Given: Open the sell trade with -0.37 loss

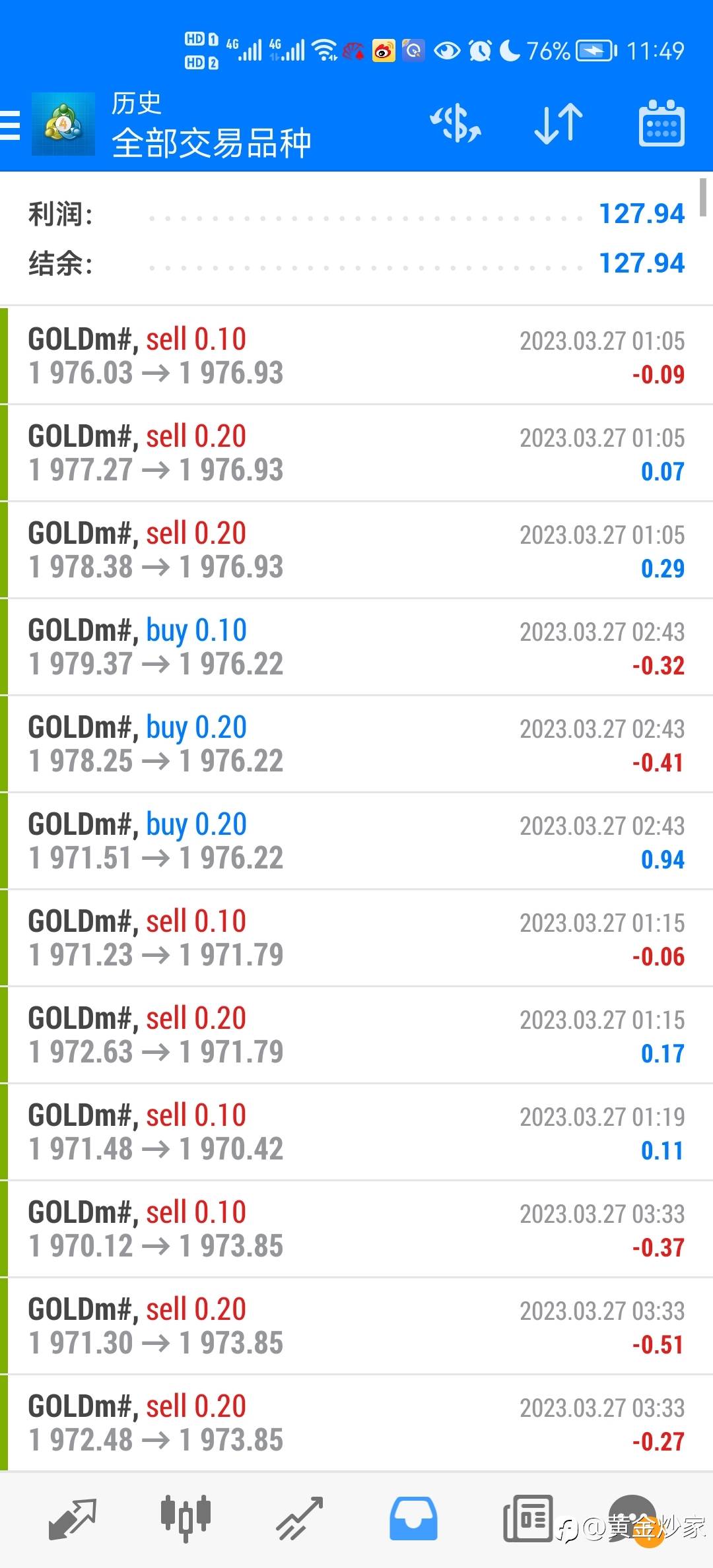Looking at the screenshot, I should click(x=356, y=1229).
